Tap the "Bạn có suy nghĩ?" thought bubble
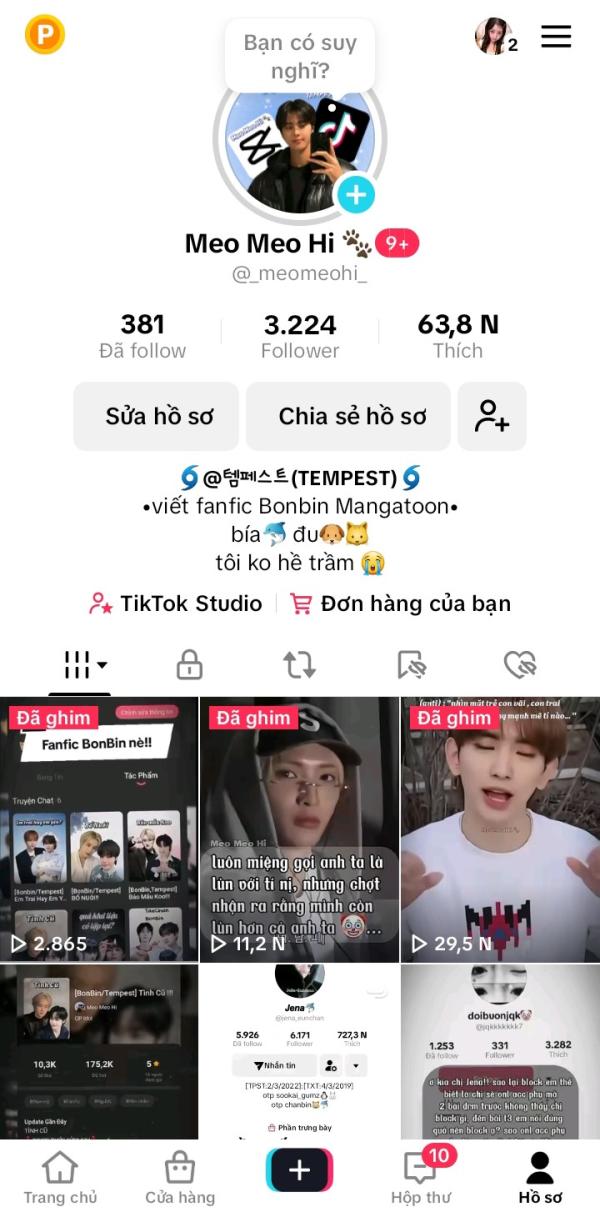600x1222 pixels. (x=300, y=56)
